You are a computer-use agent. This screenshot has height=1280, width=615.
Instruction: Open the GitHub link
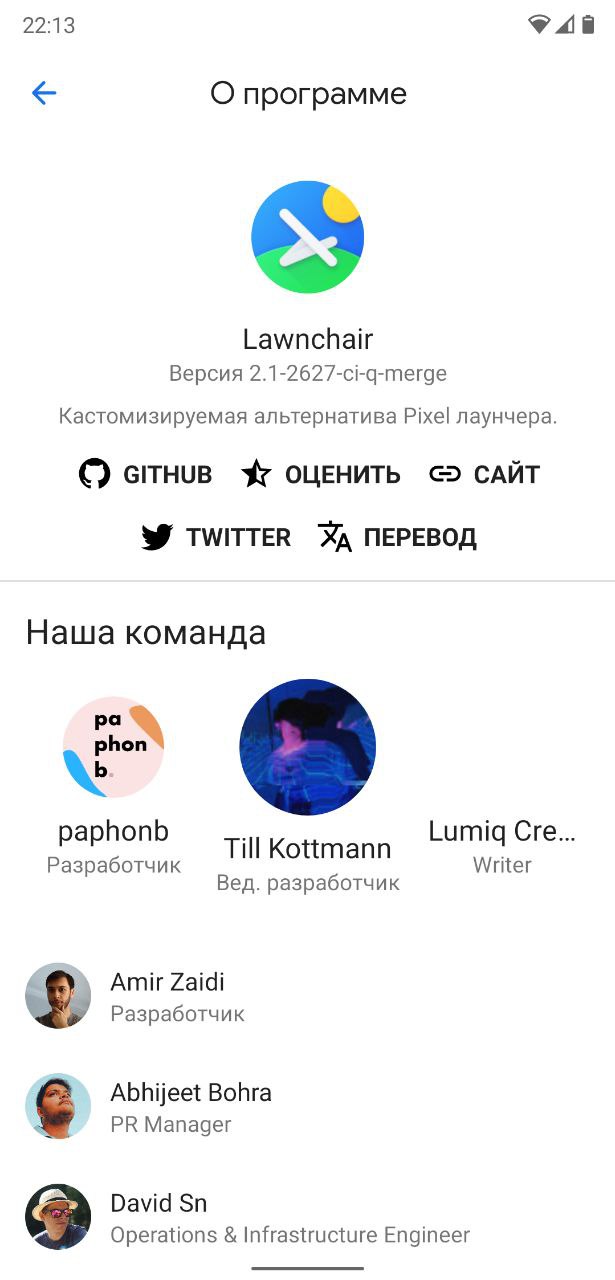point(146,474)
